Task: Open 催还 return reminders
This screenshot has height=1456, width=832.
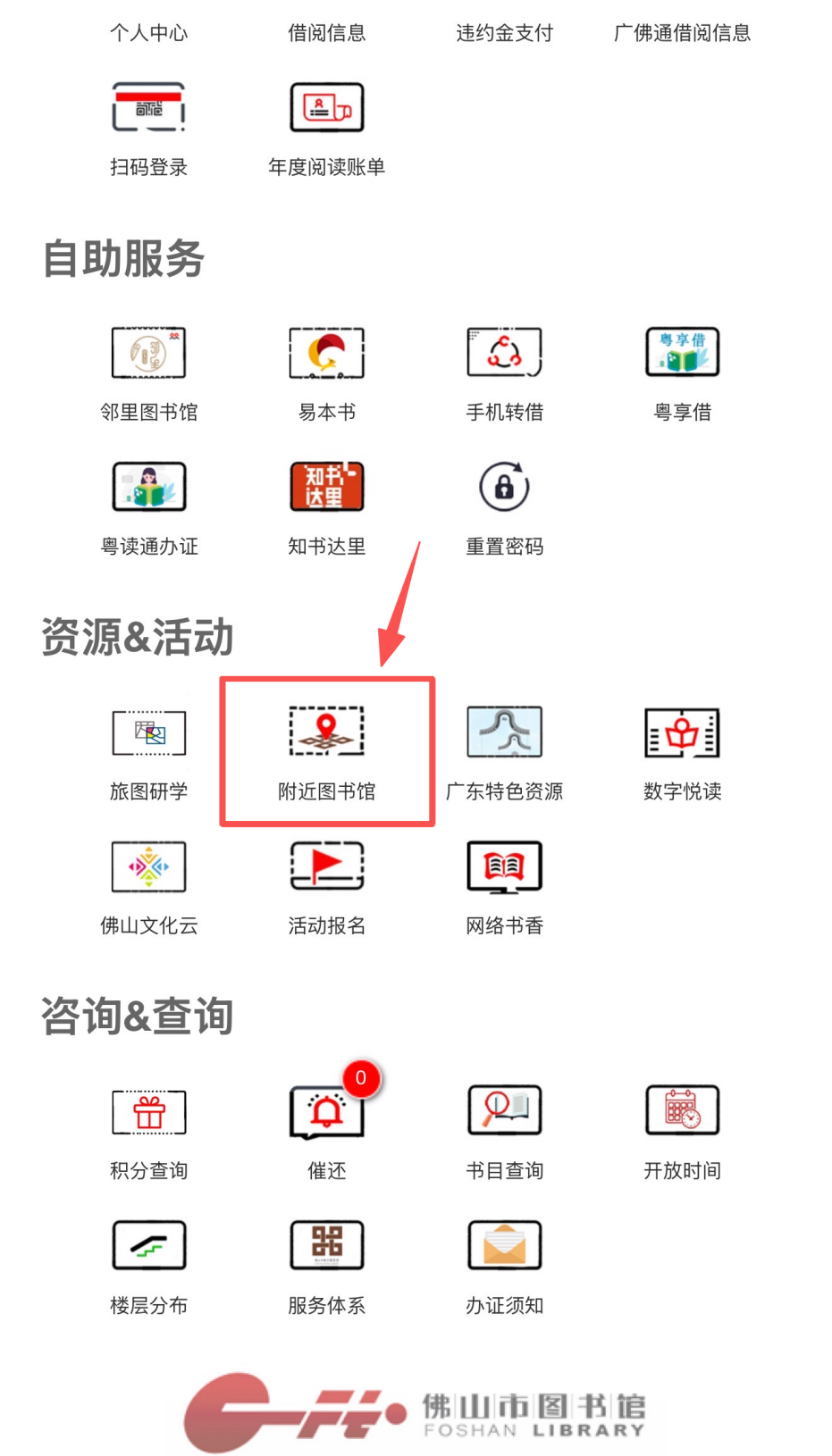Action: coord(326,1113)
